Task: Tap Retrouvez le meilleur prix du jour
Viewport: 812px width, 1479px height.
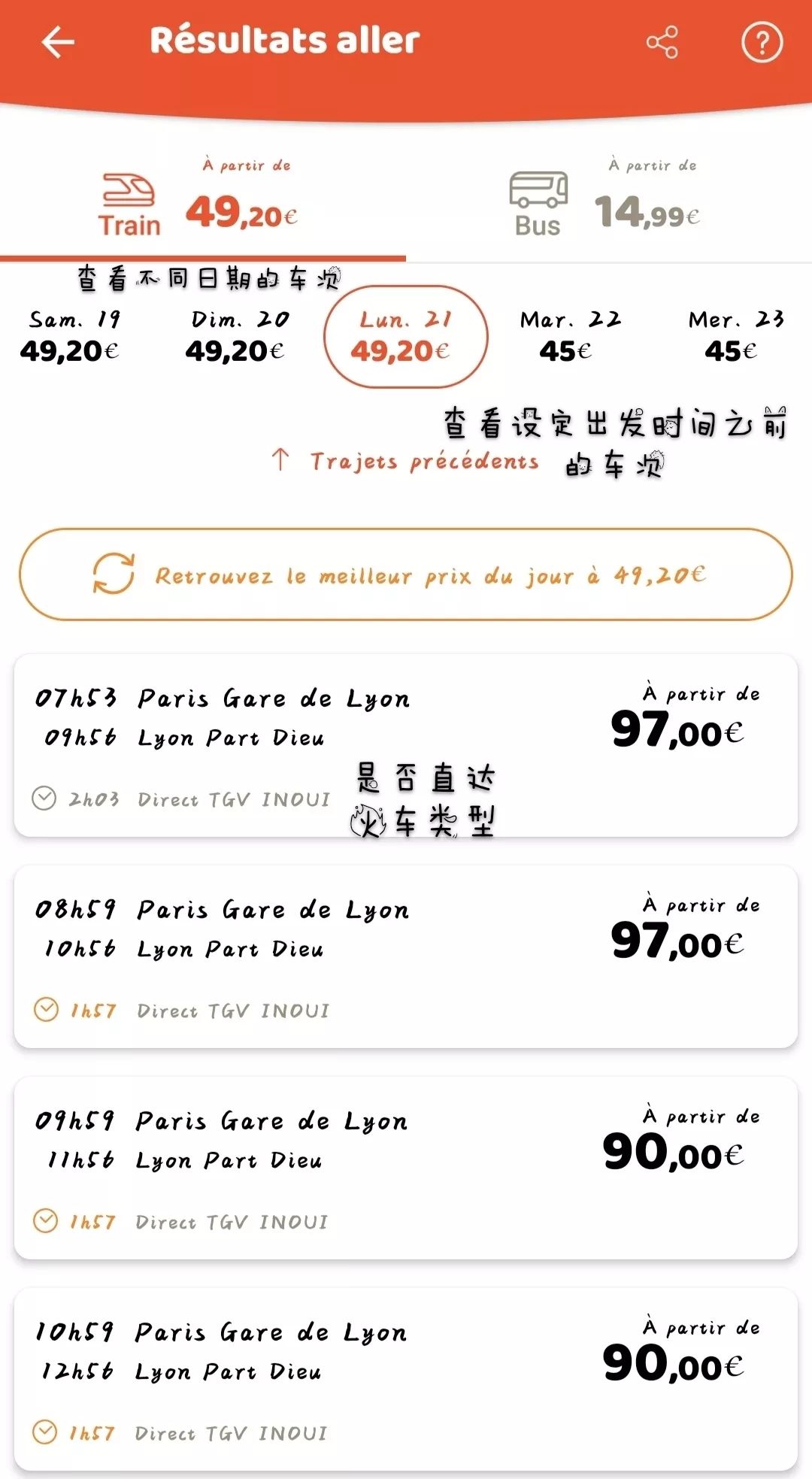Action: pos(406,575)
